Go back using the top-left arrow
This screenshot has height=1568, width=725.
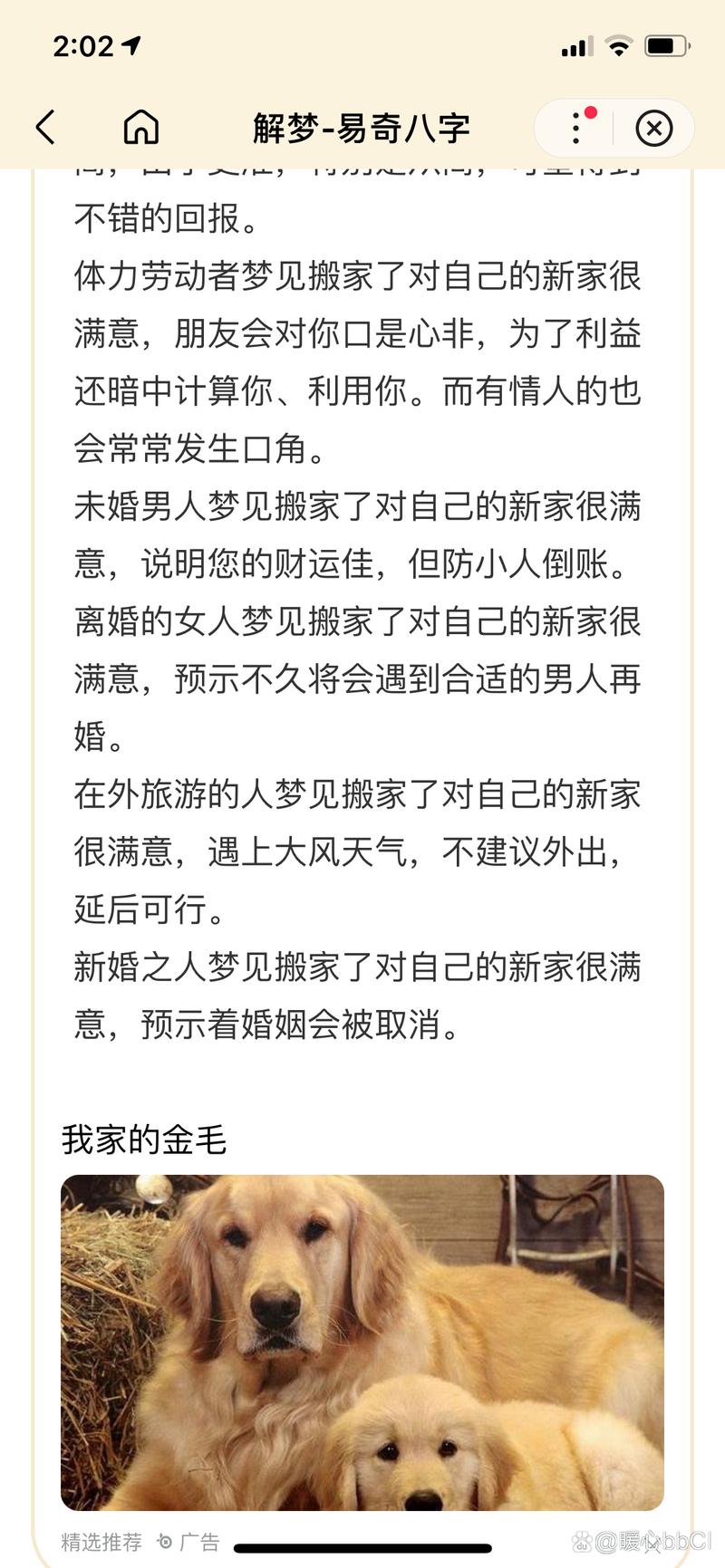(x=45, y=128)
